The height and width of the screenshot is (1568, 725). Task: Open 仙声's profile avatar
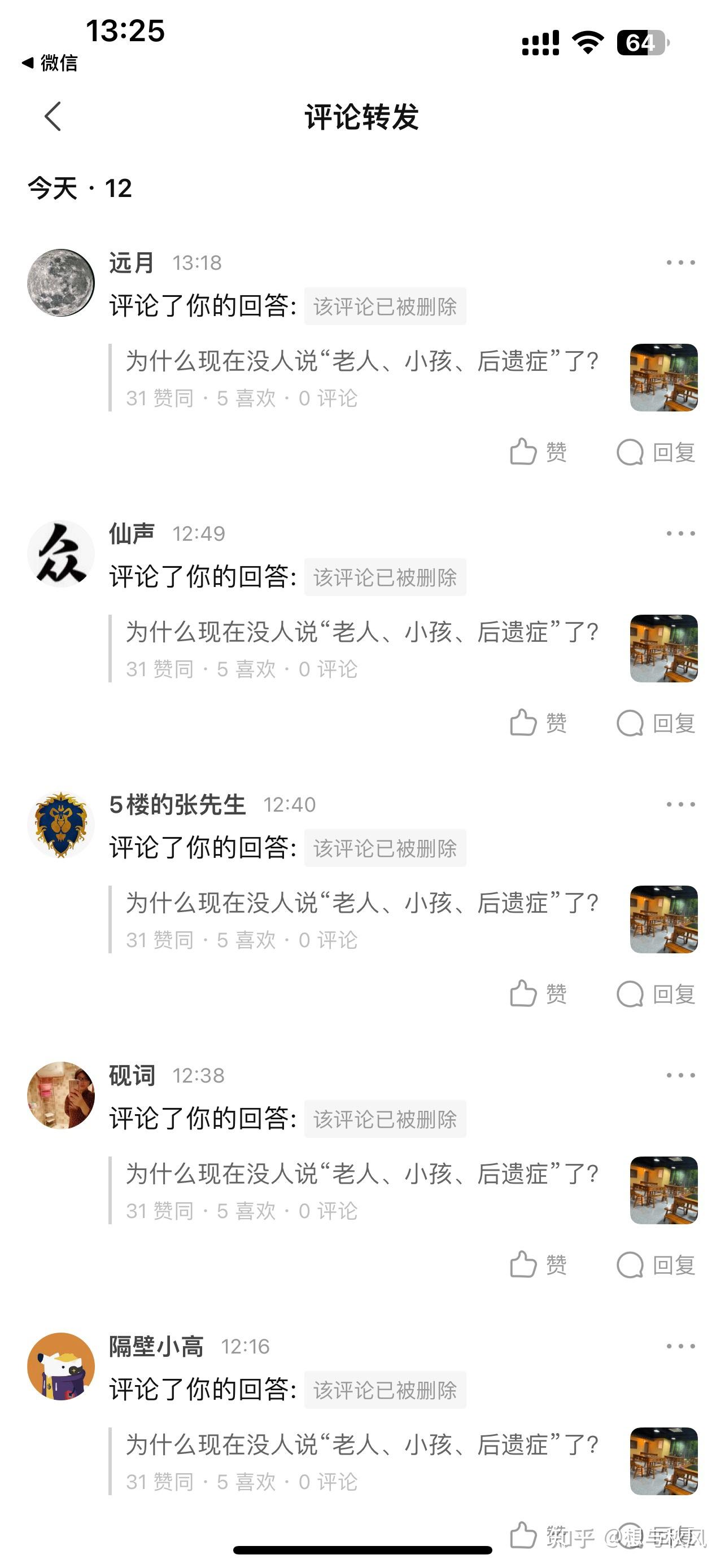[61, 553]
